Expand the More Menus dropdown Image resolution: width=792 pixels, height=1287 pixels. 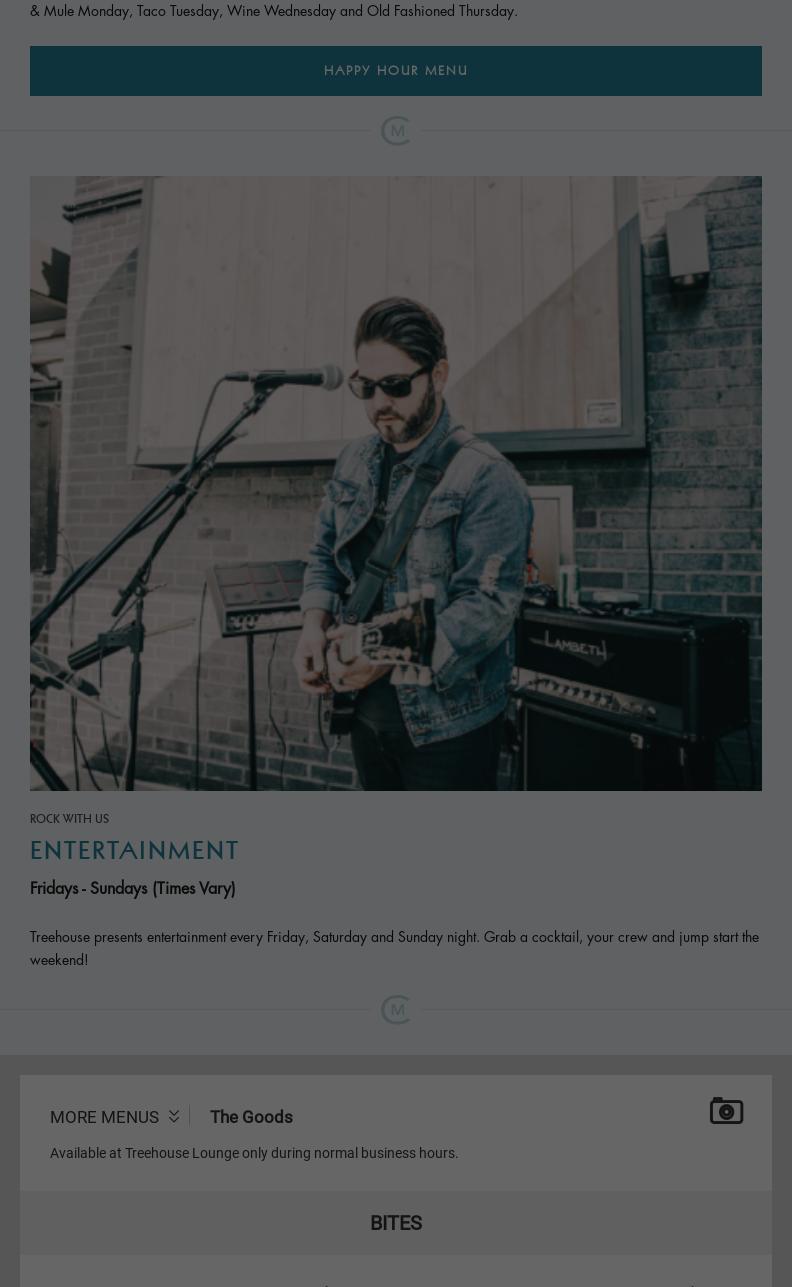point(114,1117)
